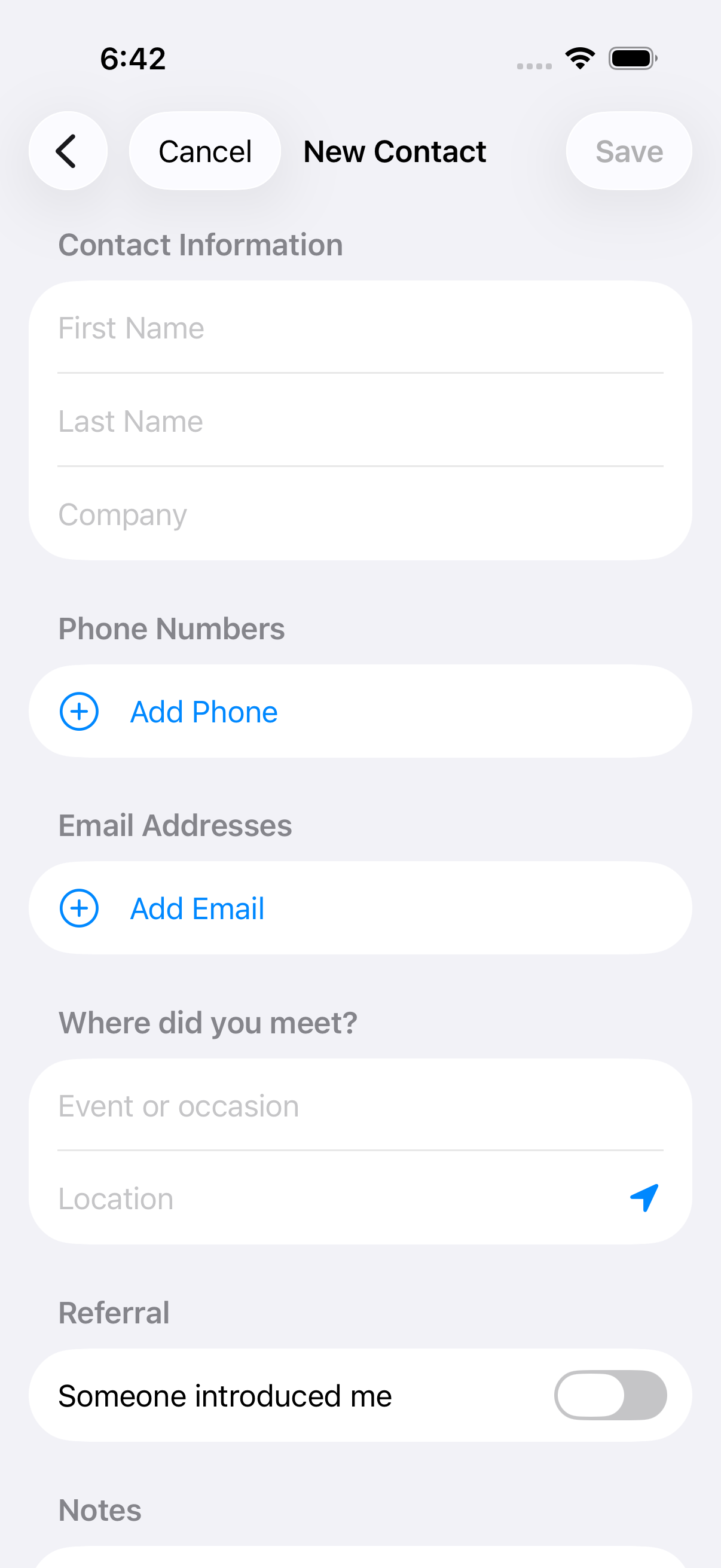Use current location arrow in Location field
The width and height of the screenshot is (721, 1568).
643,1197
